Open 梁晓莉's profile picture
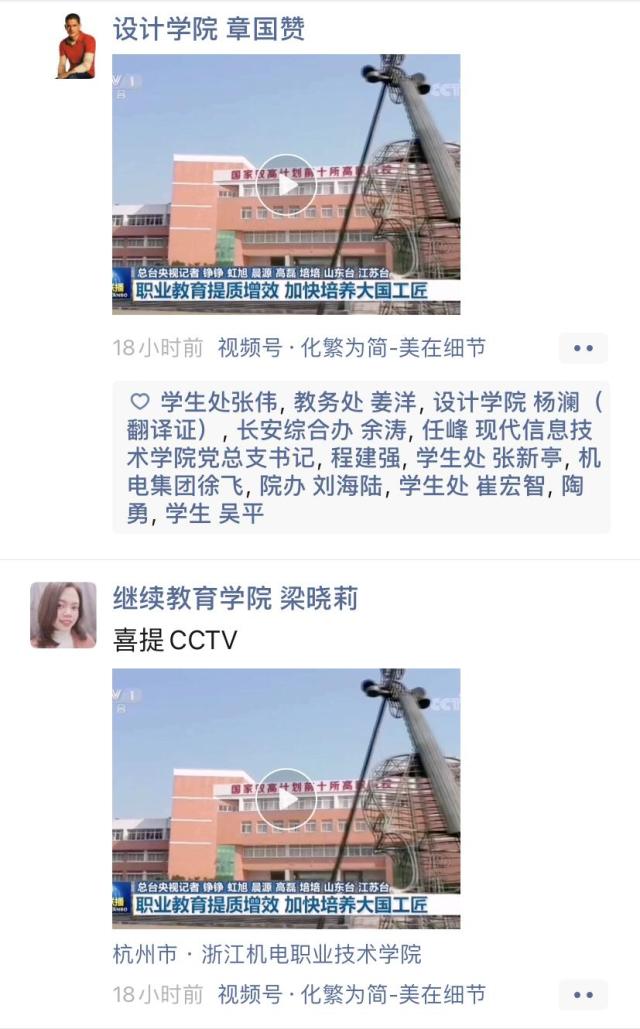 (64, 615)
